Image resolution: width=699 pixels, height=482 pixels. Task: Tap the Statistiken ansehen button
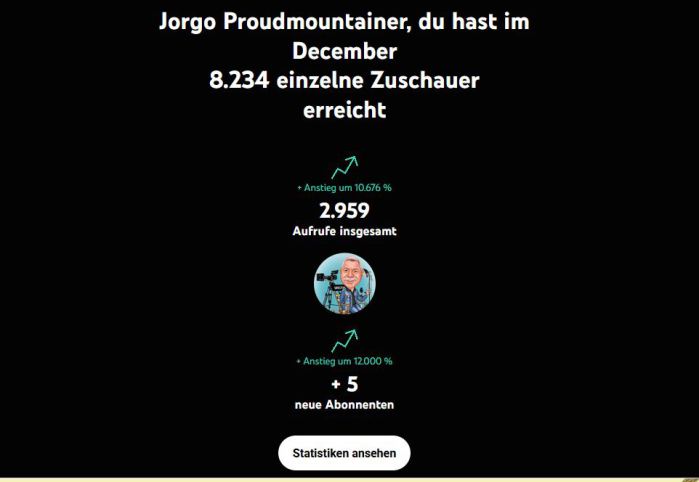pyautogui.click(x=344, y=453)
